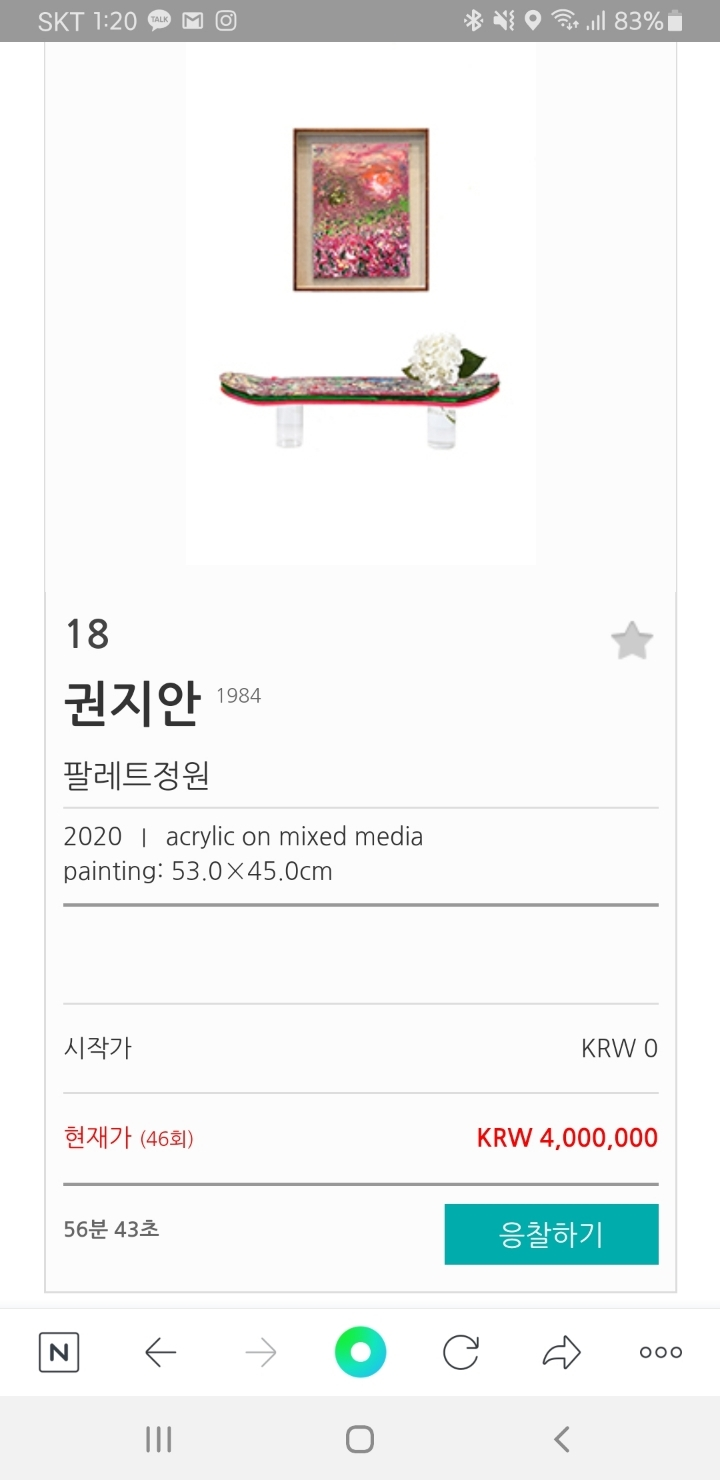Open Naver home with the N icon
The height and width of the screenshot is (1480, 720).
coord(59,1353)
